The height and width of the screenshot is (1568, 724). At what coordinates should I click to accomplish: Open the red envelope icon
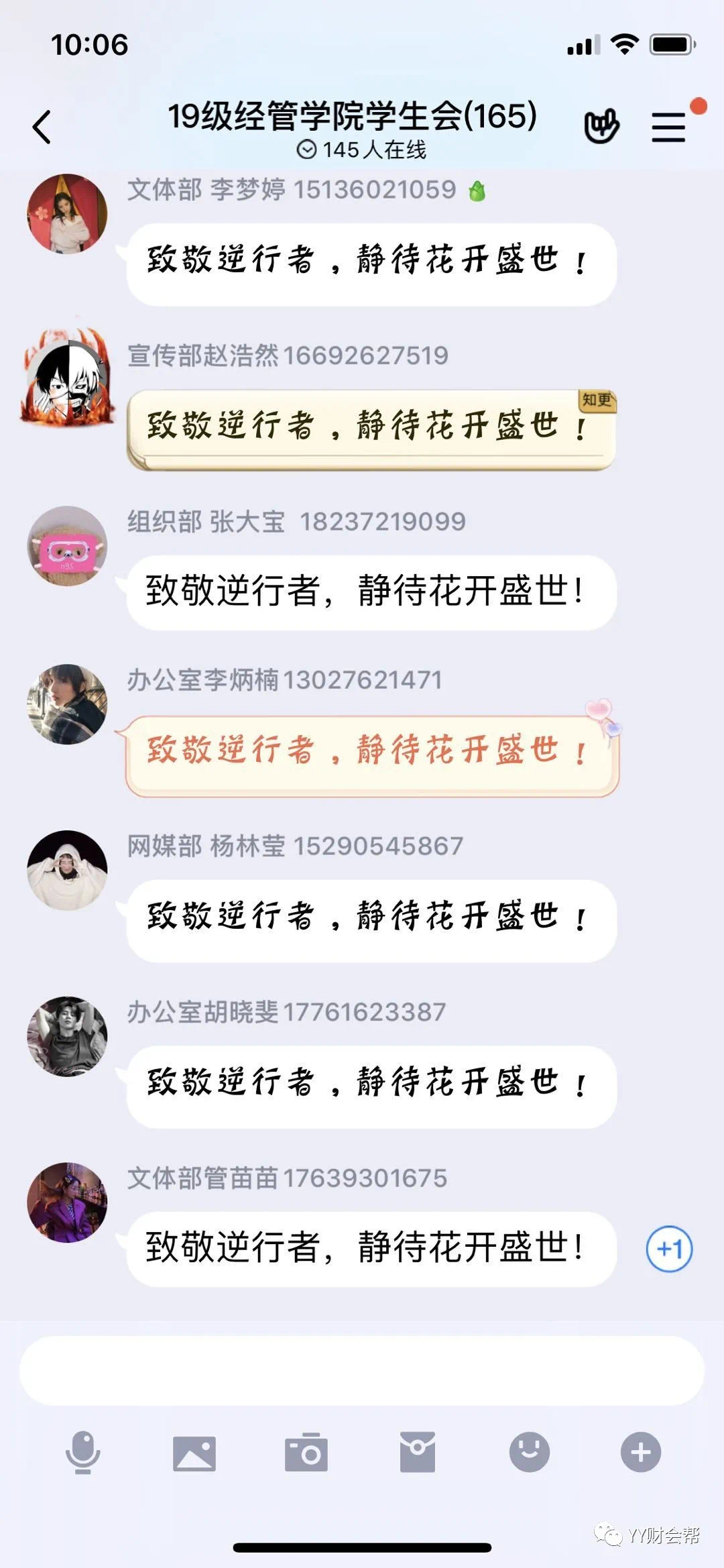pos(418,1452)
